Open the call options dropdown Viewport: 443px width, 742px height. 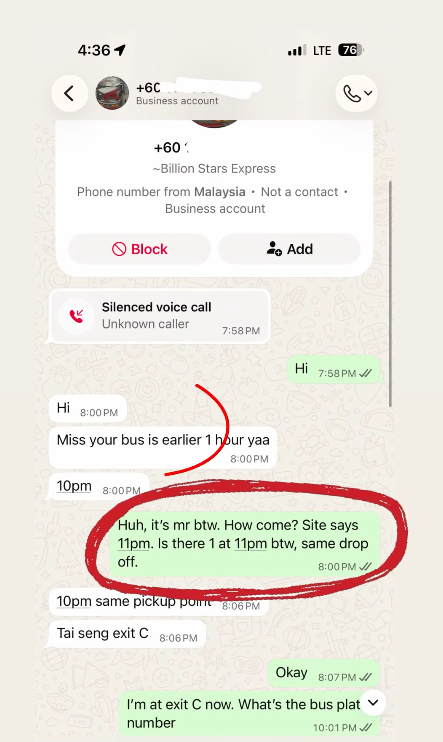pos(356,93)
